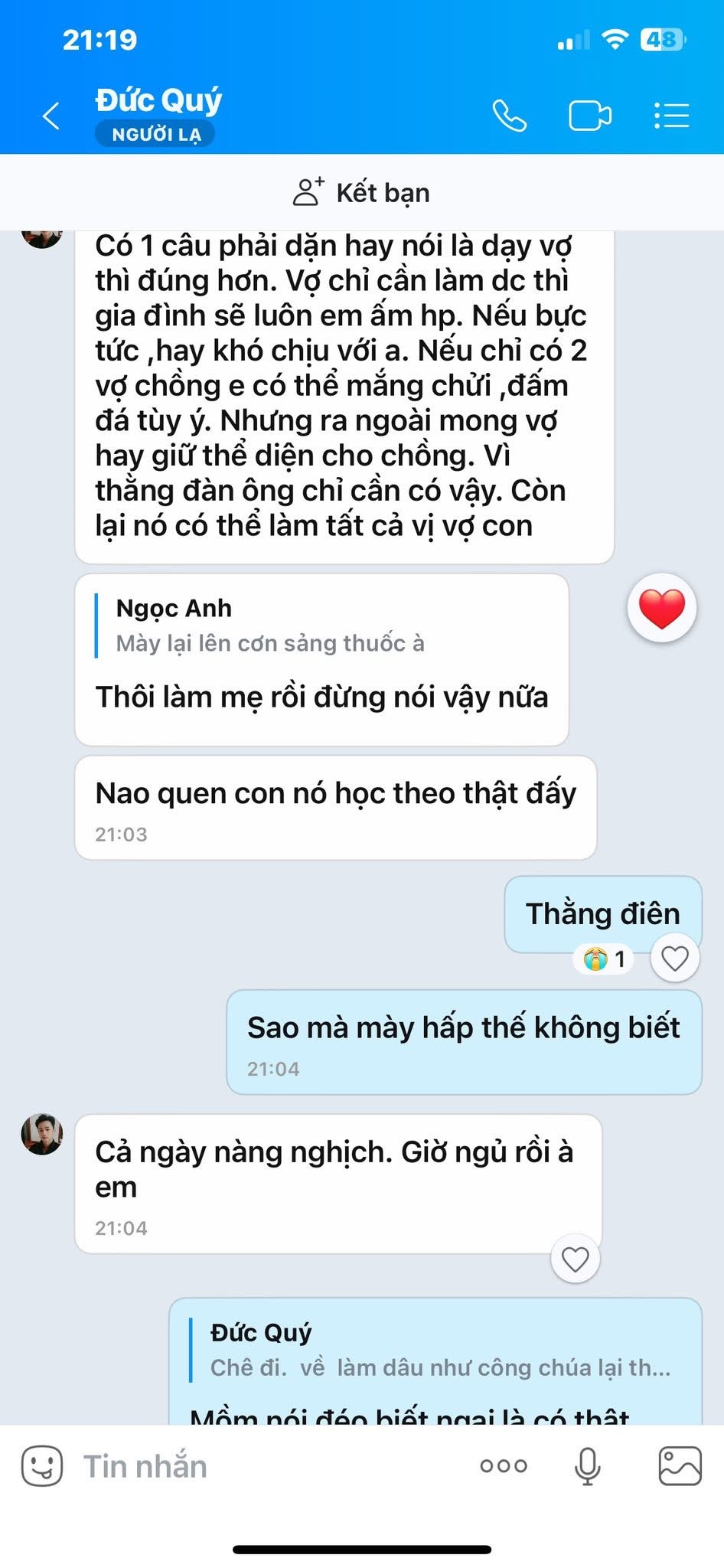The image size is (724, 1568).
Task: Start a voice call with Đức Quý
Action: tap(509, 116)
